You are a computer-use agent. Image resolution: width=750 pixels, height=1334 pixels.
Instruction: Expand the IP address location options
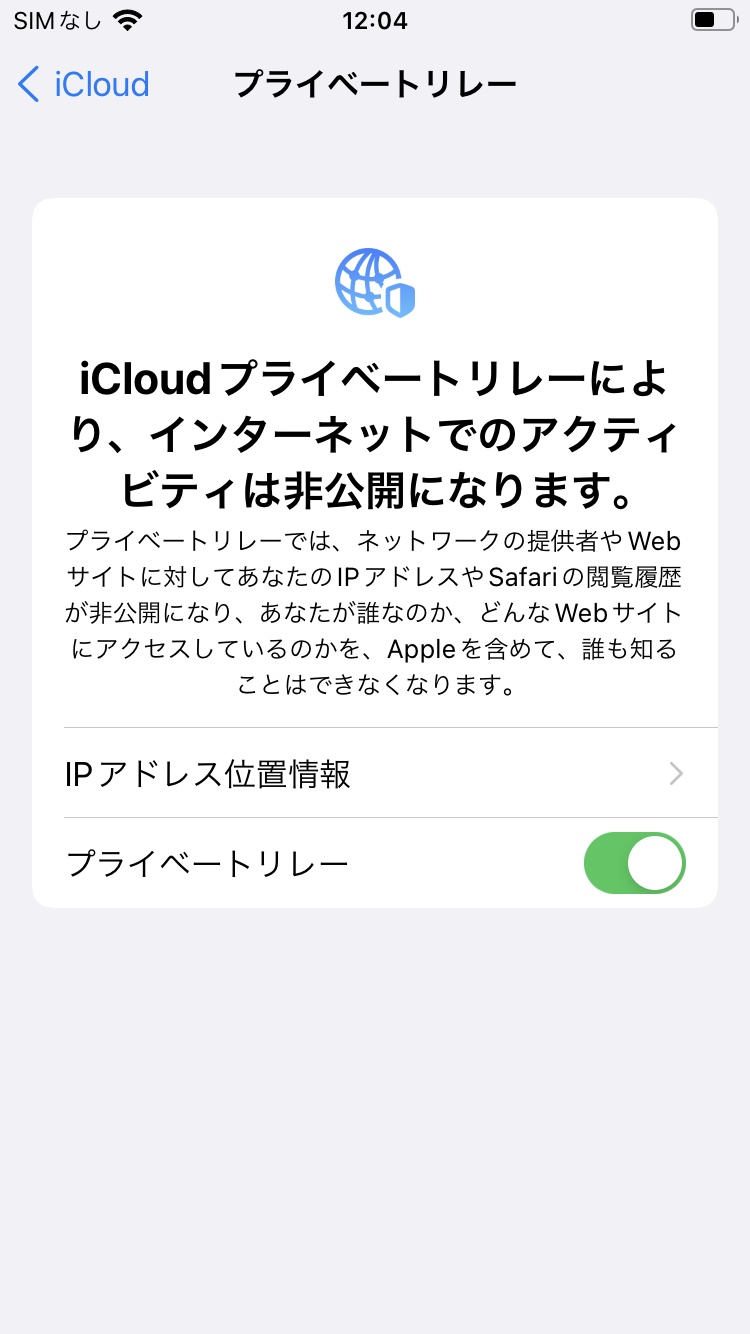(375, 773)
